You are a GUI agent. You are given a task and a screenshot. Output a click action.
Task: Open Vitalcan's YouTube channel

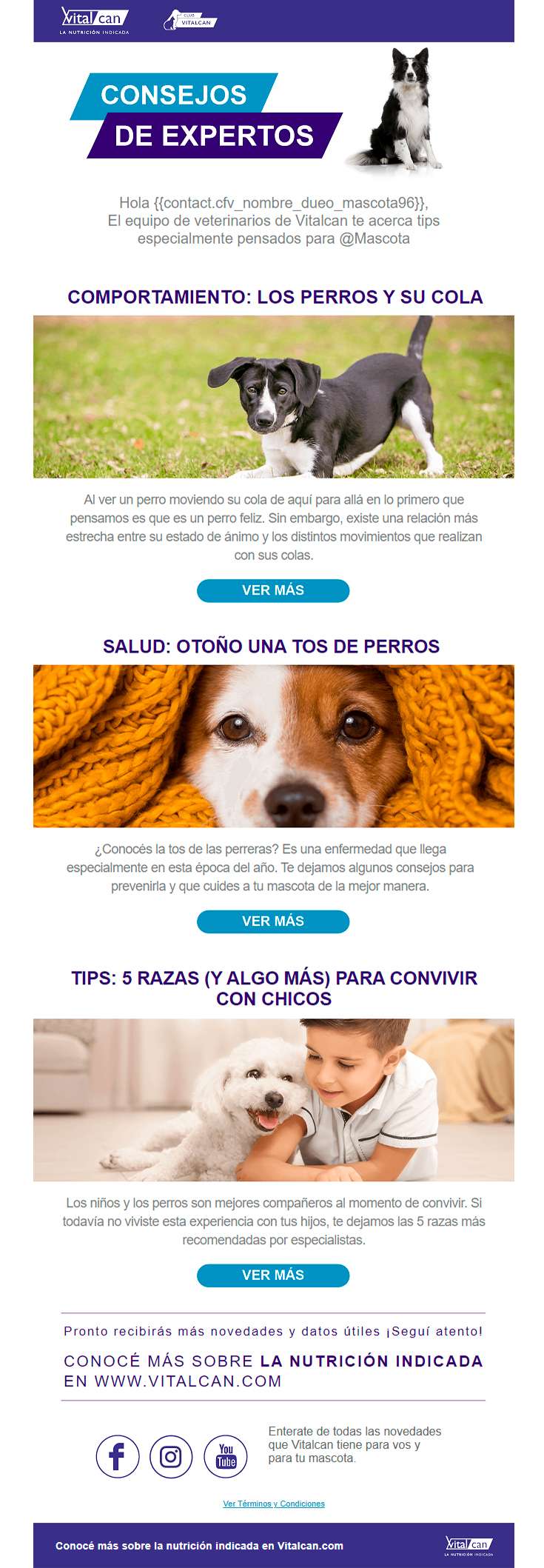tap(226, 1456)
